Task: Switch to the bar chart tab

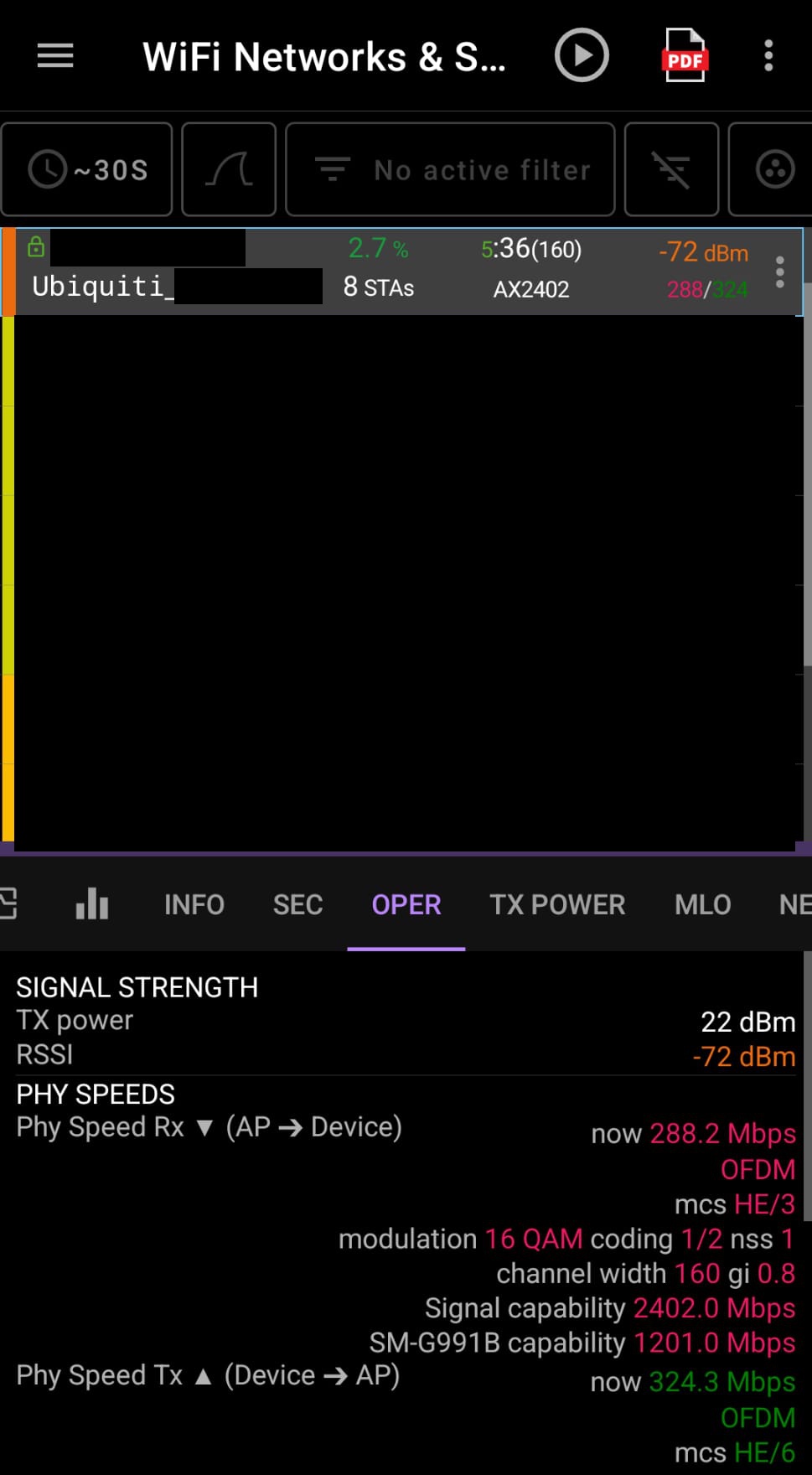Action: 92,904
